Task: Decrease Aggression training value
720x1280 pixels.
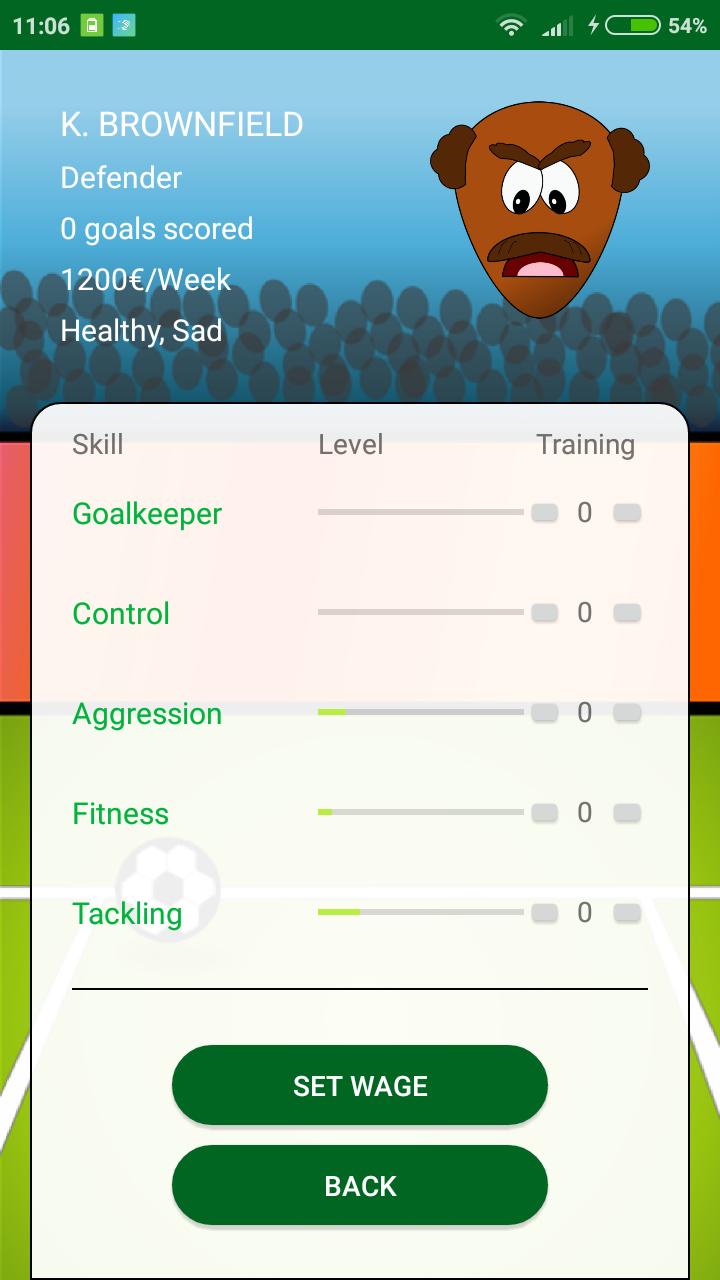Action: point(544,713)
